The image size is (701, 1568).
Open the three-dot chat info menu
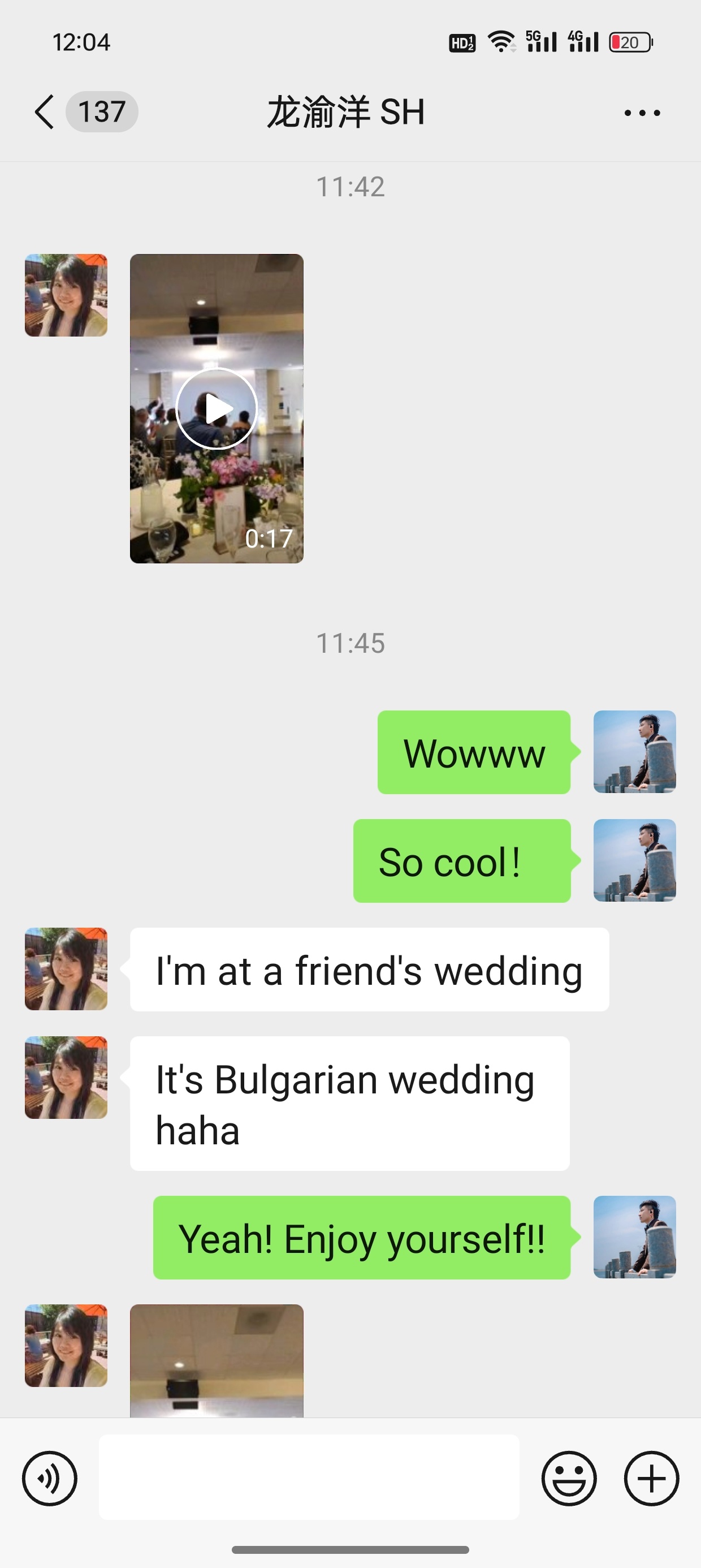(x=642, y=113)
